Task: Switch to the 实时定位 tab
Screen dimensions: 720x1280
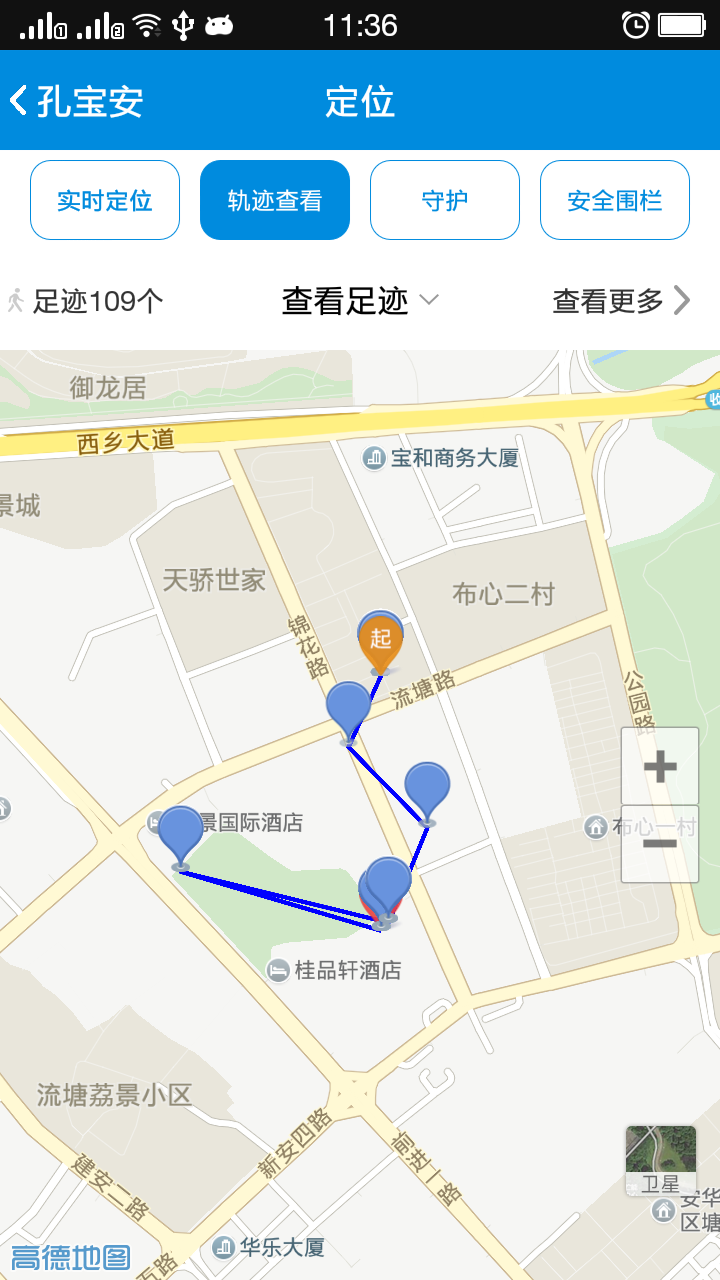Action: [104, 199]
